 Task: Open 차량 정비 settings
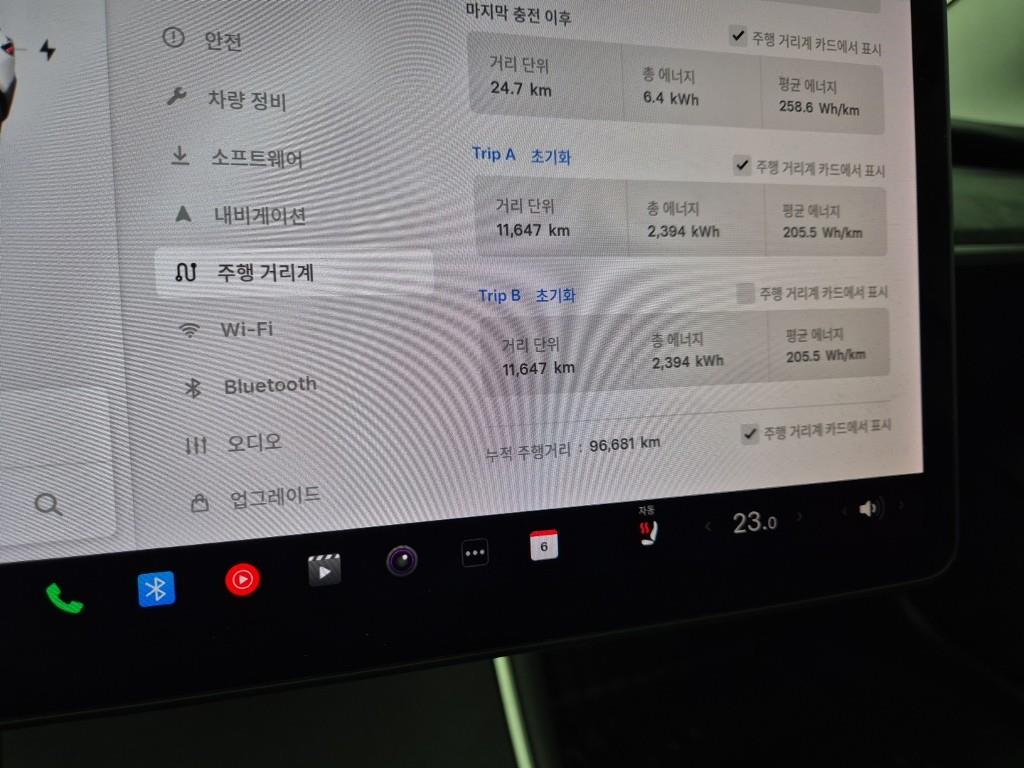245,100
